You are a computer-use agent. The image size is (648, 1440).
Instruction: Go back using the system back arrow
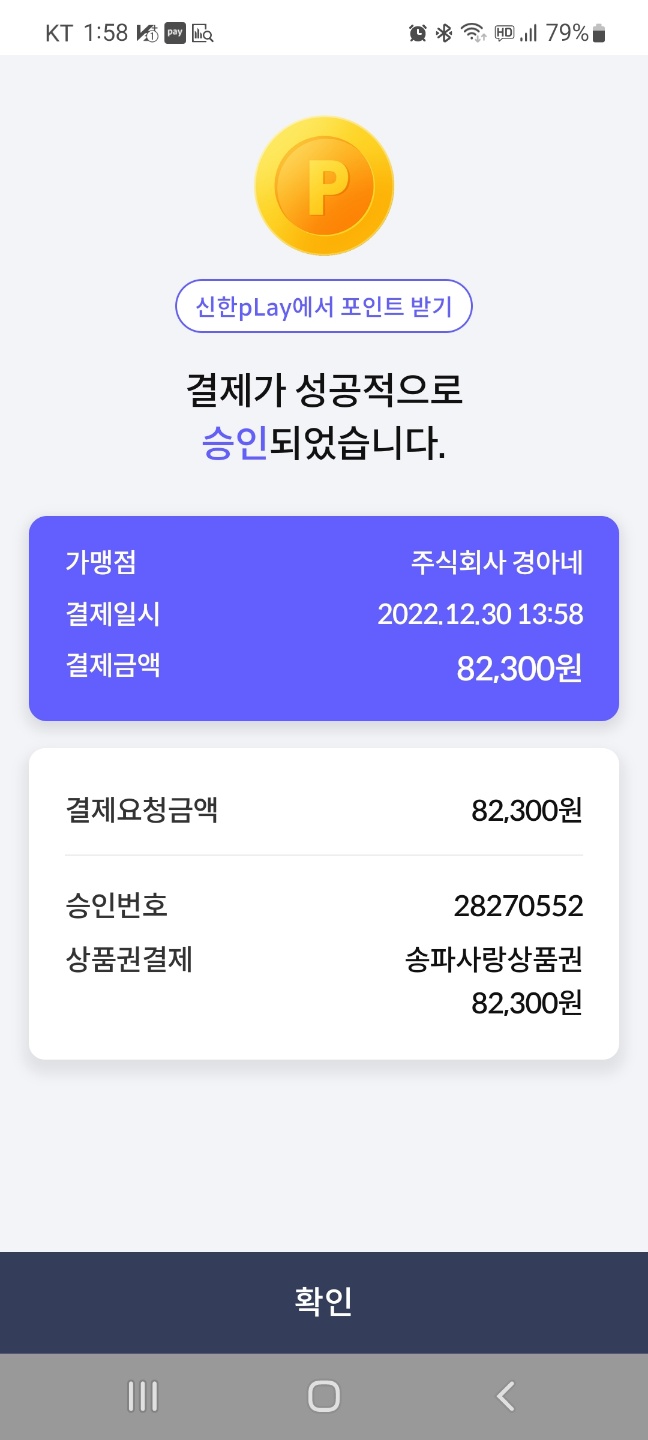coord(506,1396)
